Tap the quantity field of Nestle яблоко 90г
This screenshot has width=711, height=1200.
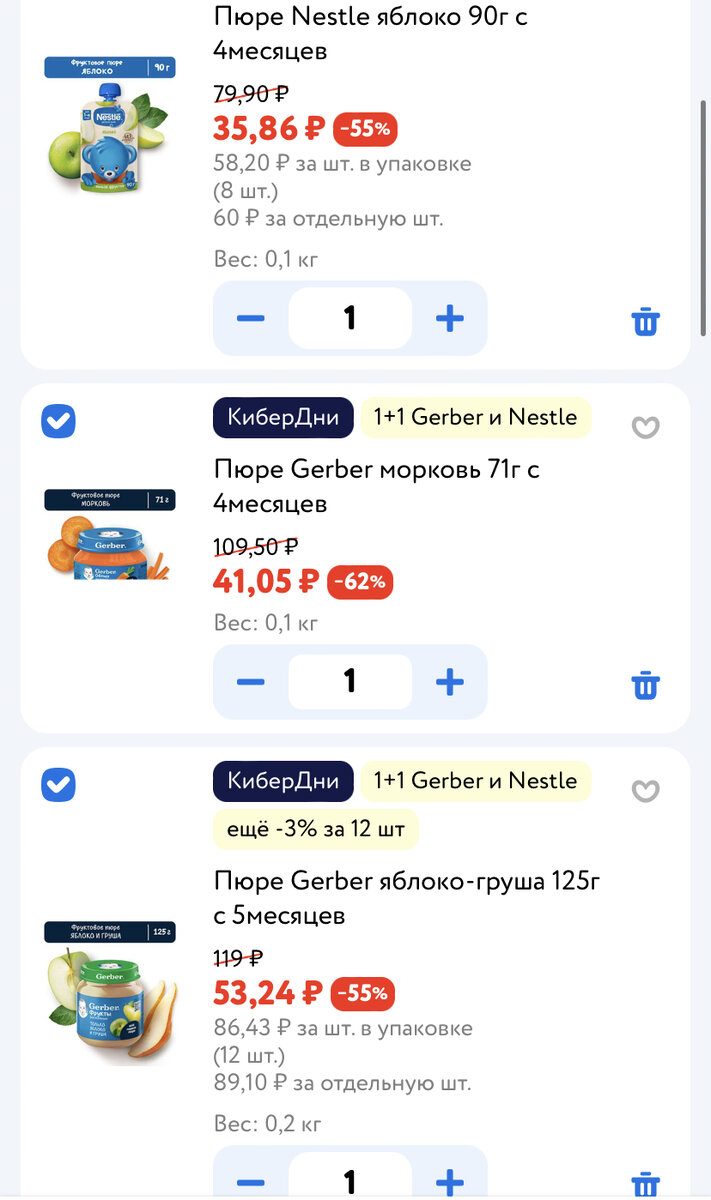[x=350, y=319]
